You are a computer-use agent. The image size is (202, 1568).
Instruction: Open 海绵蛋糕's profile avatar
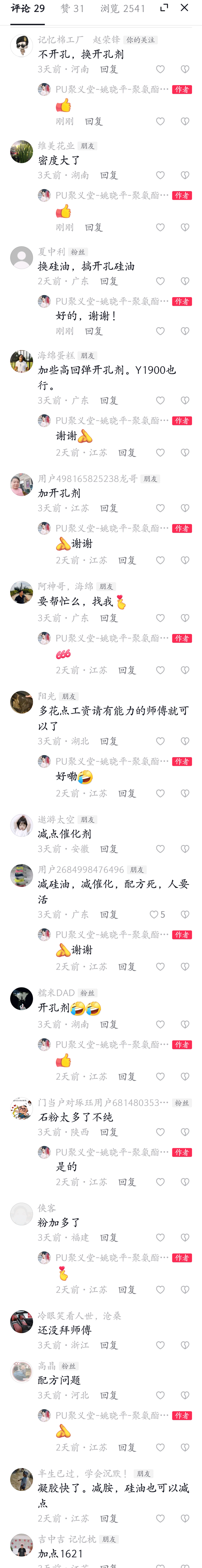point(21,361)
